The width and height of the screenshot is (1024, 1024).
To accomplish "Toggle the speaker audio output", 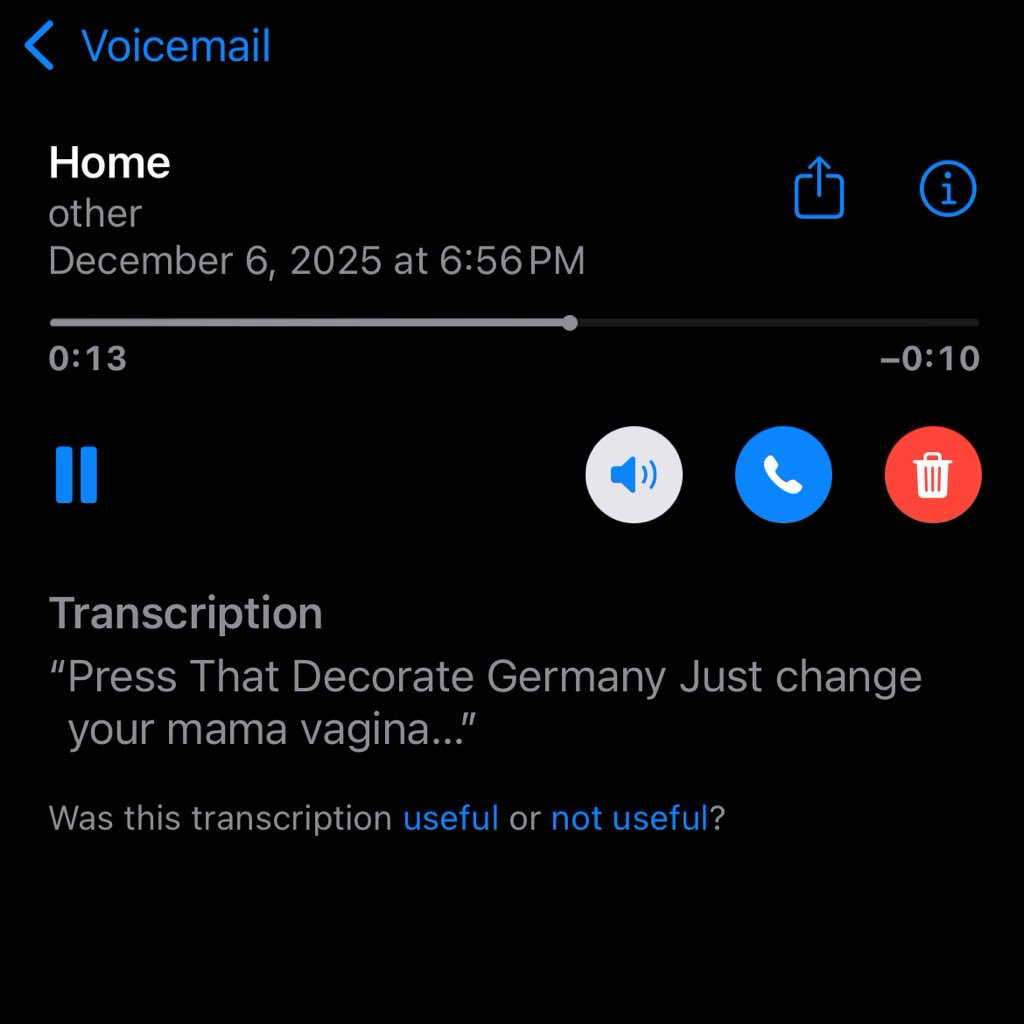I will coord(633,475).
